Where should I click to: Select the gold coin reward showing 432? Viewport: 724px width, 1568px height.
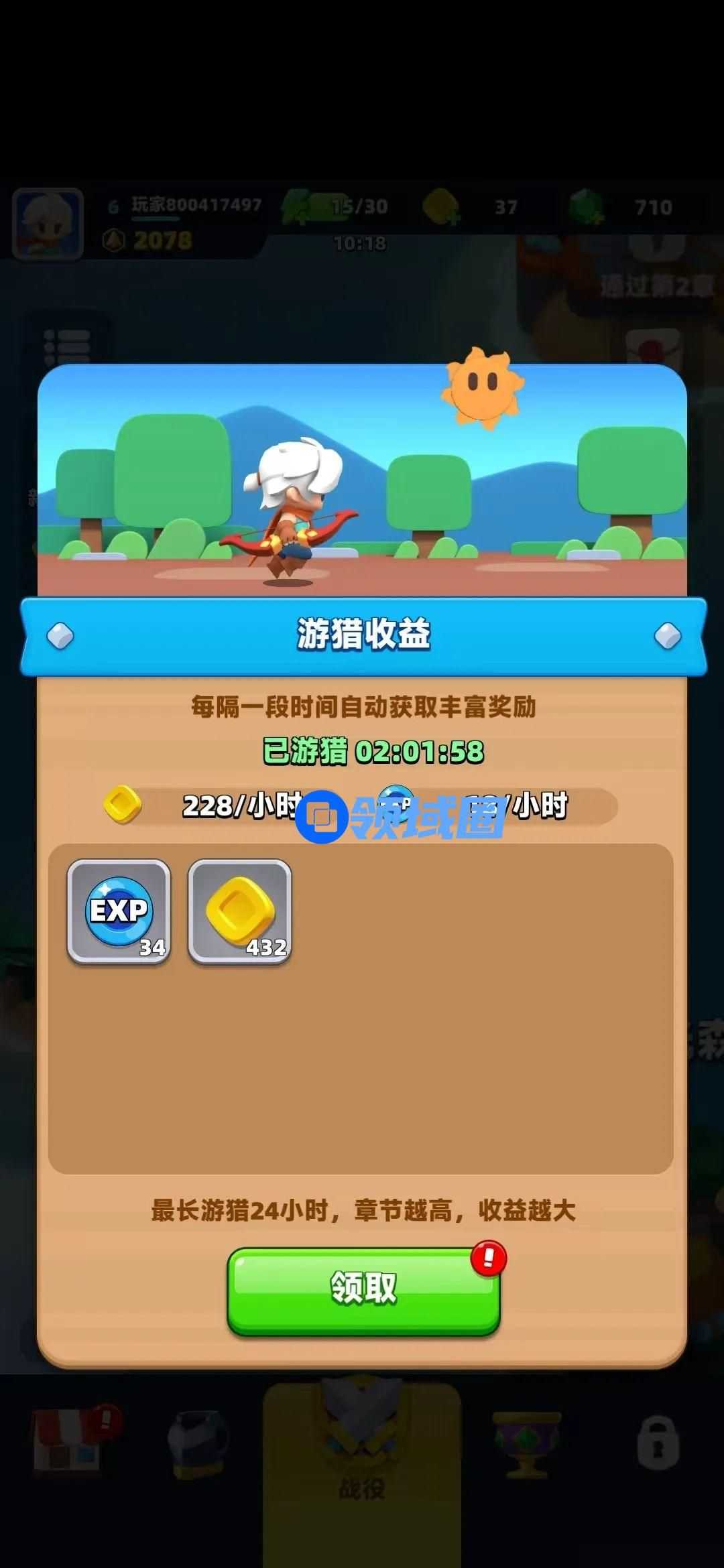tap(239, 911)
